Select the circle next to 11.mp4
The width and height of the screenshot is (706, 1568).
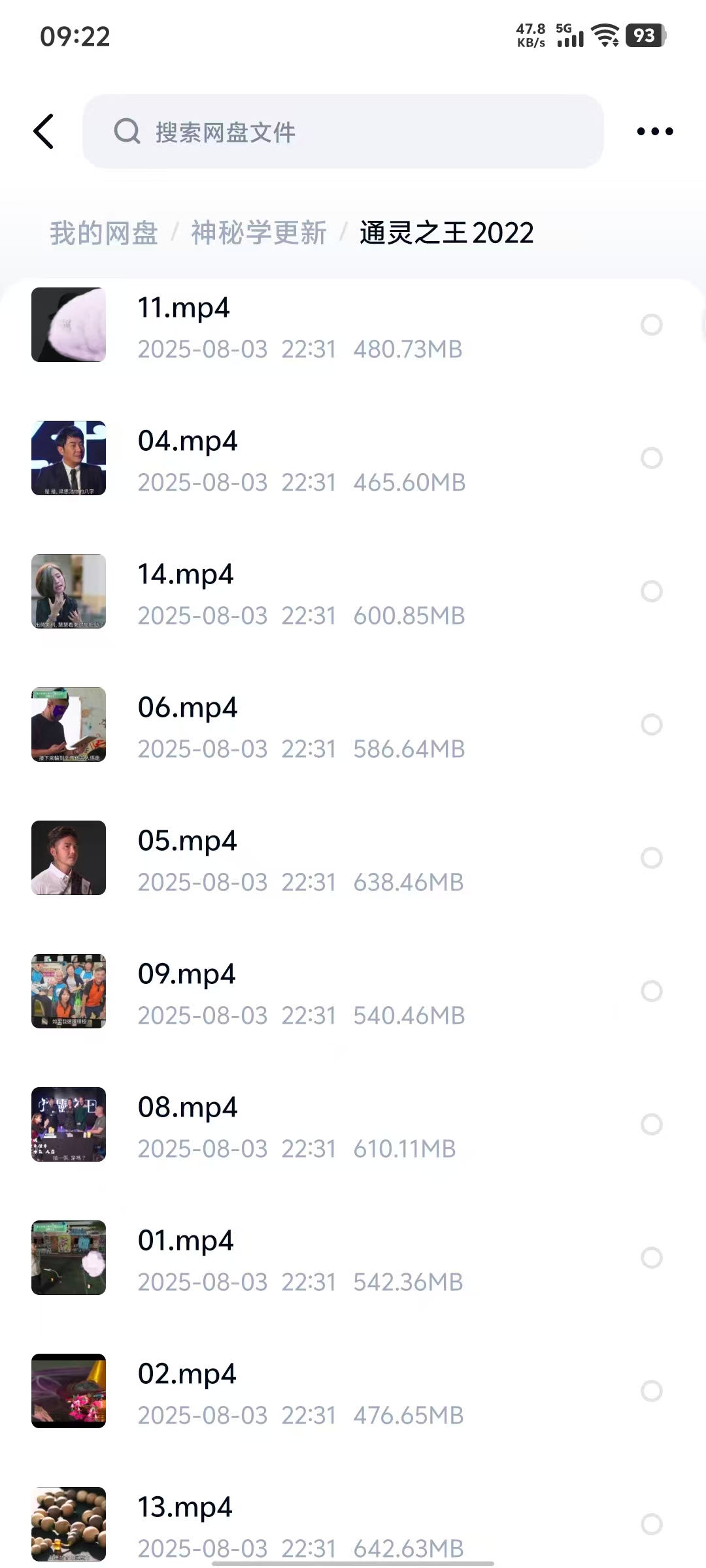[x=651, y=325]
